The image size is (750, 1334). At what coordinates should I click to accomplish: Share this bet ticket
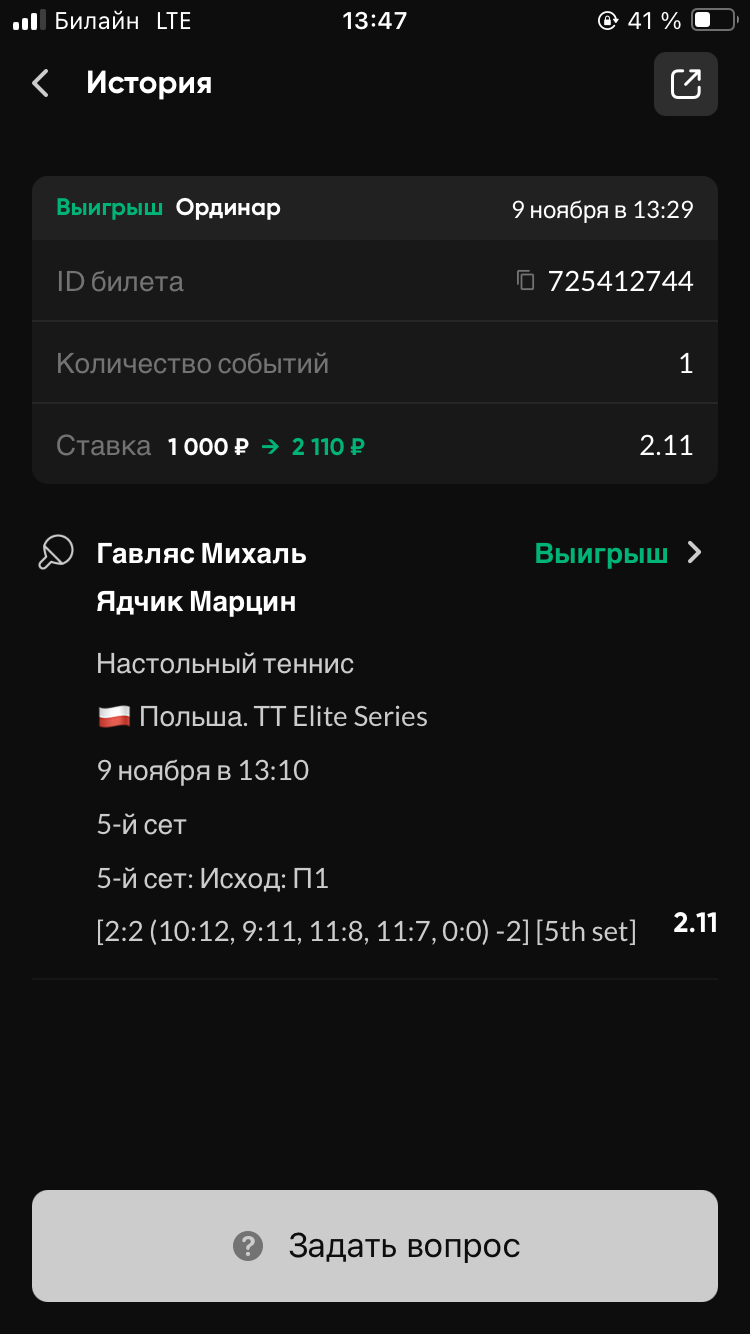point(685,84)
